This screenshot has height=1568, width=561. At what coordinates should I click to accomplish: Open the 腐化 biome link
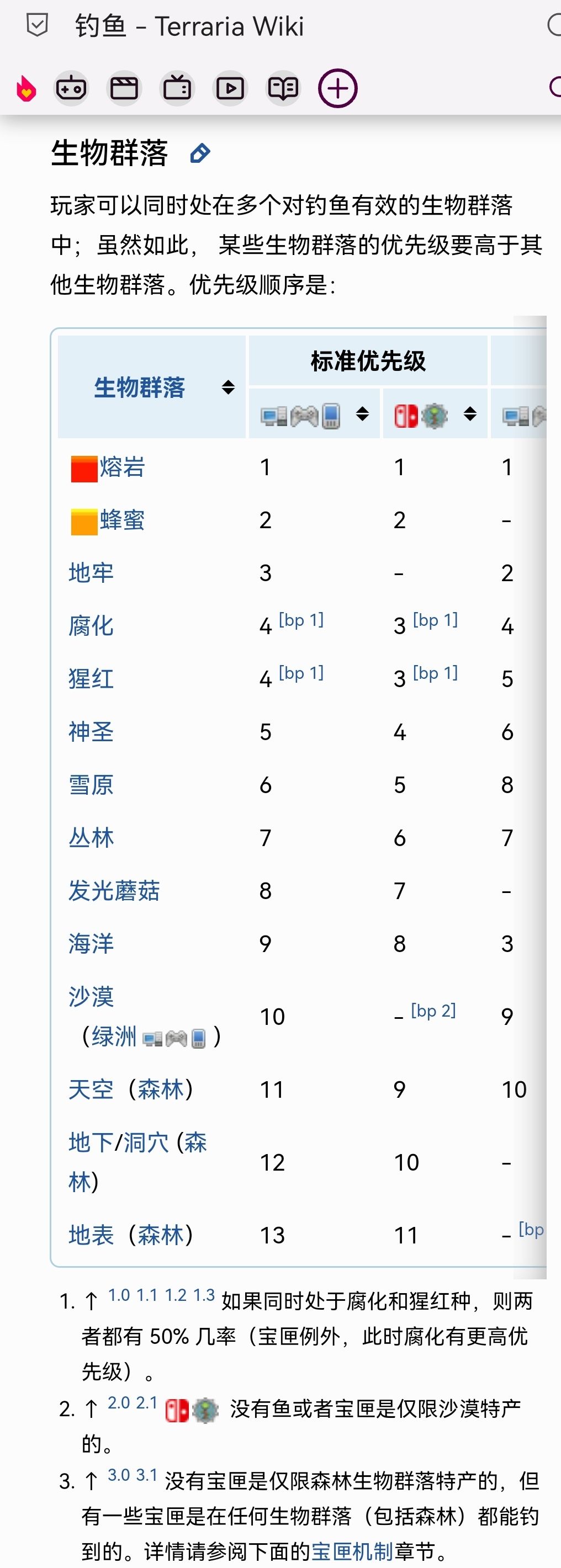click(91, 626)
